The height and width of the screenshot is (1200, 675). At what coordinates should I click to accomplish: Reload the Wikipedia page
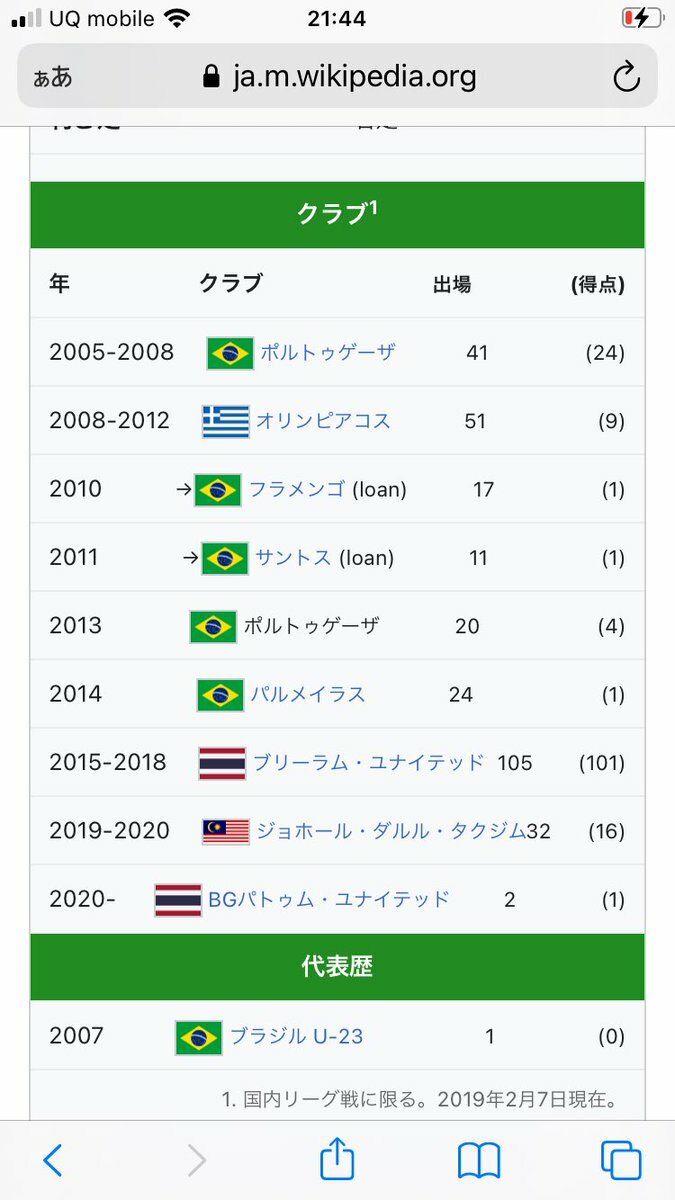coord(626,77)
